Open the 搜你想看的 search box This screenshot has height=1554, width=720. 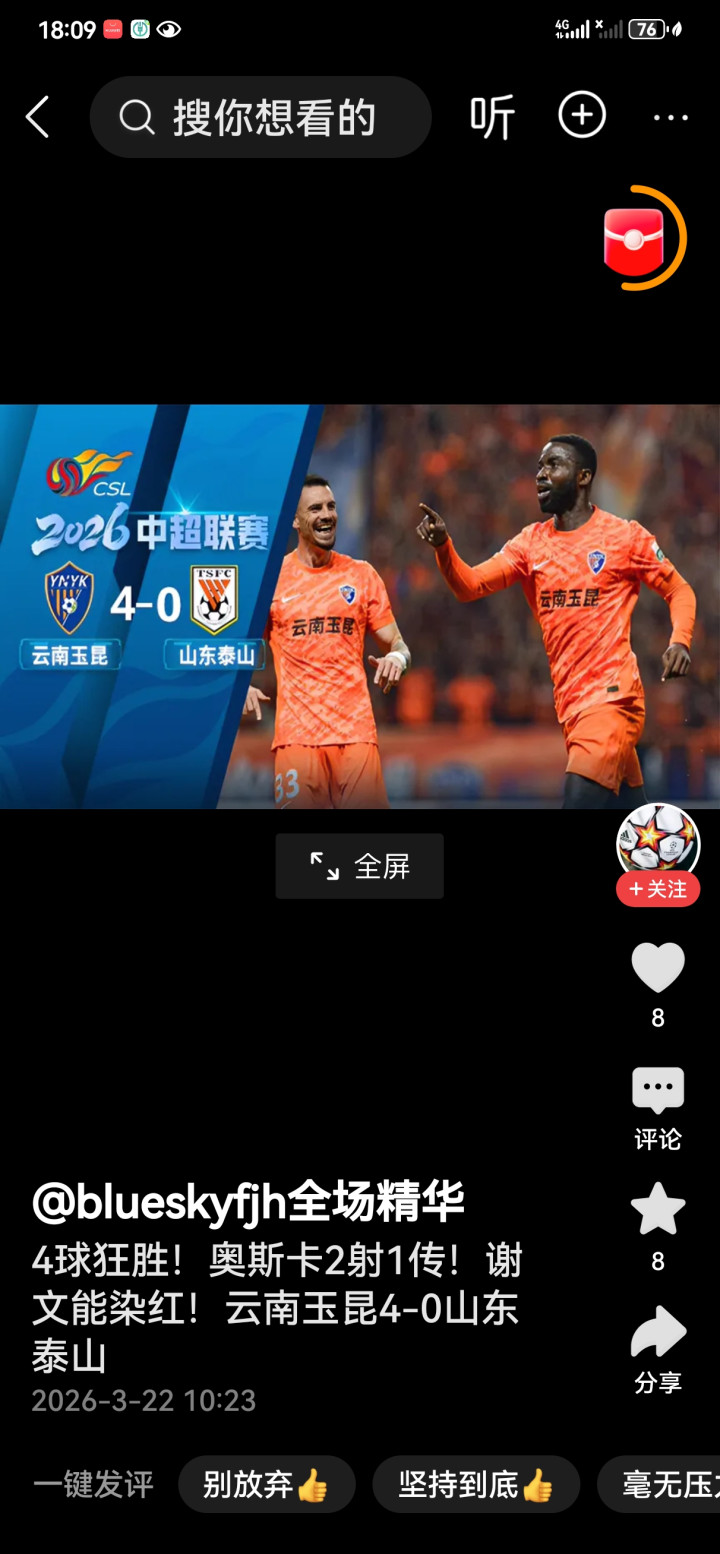[260, 118]
